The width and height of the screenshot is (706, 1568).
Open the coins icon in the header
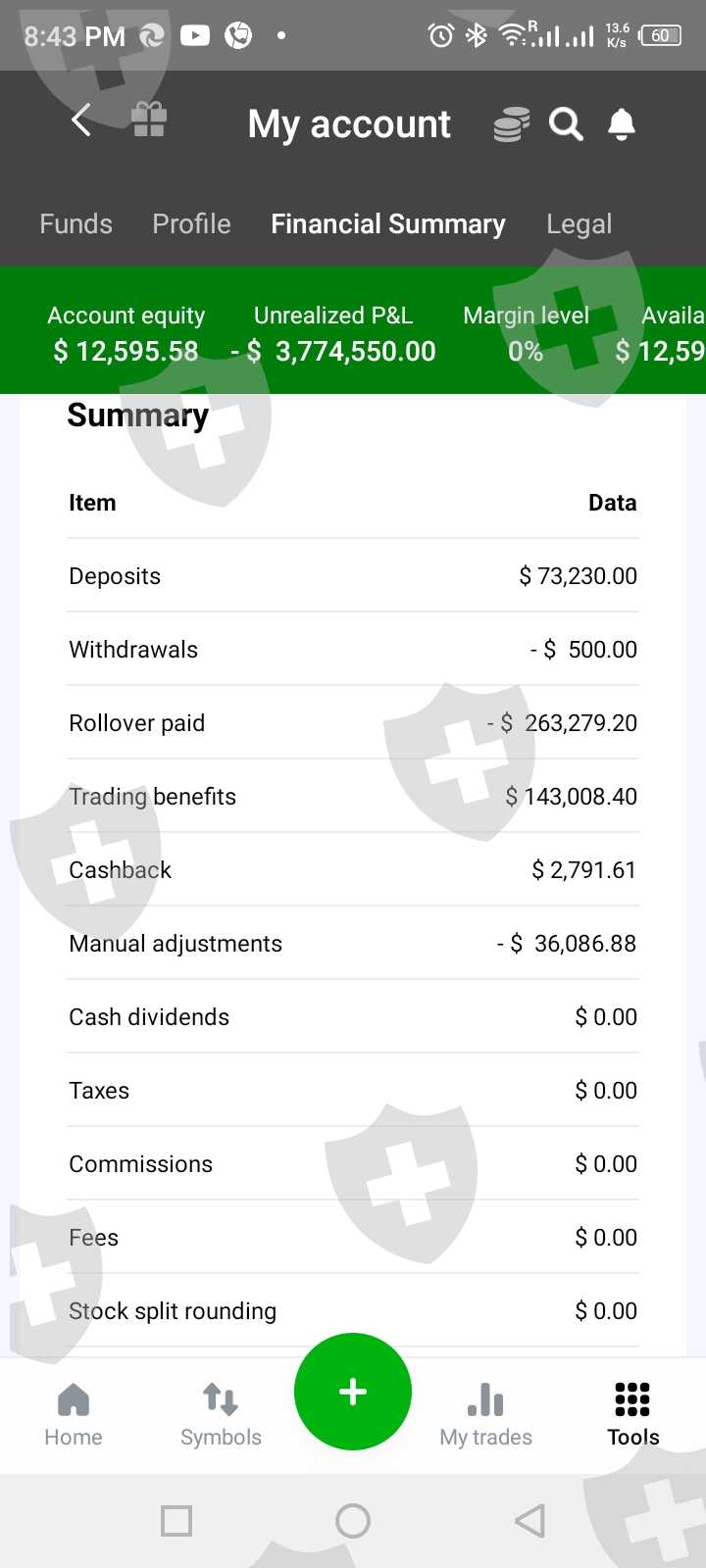coord(511,124)
